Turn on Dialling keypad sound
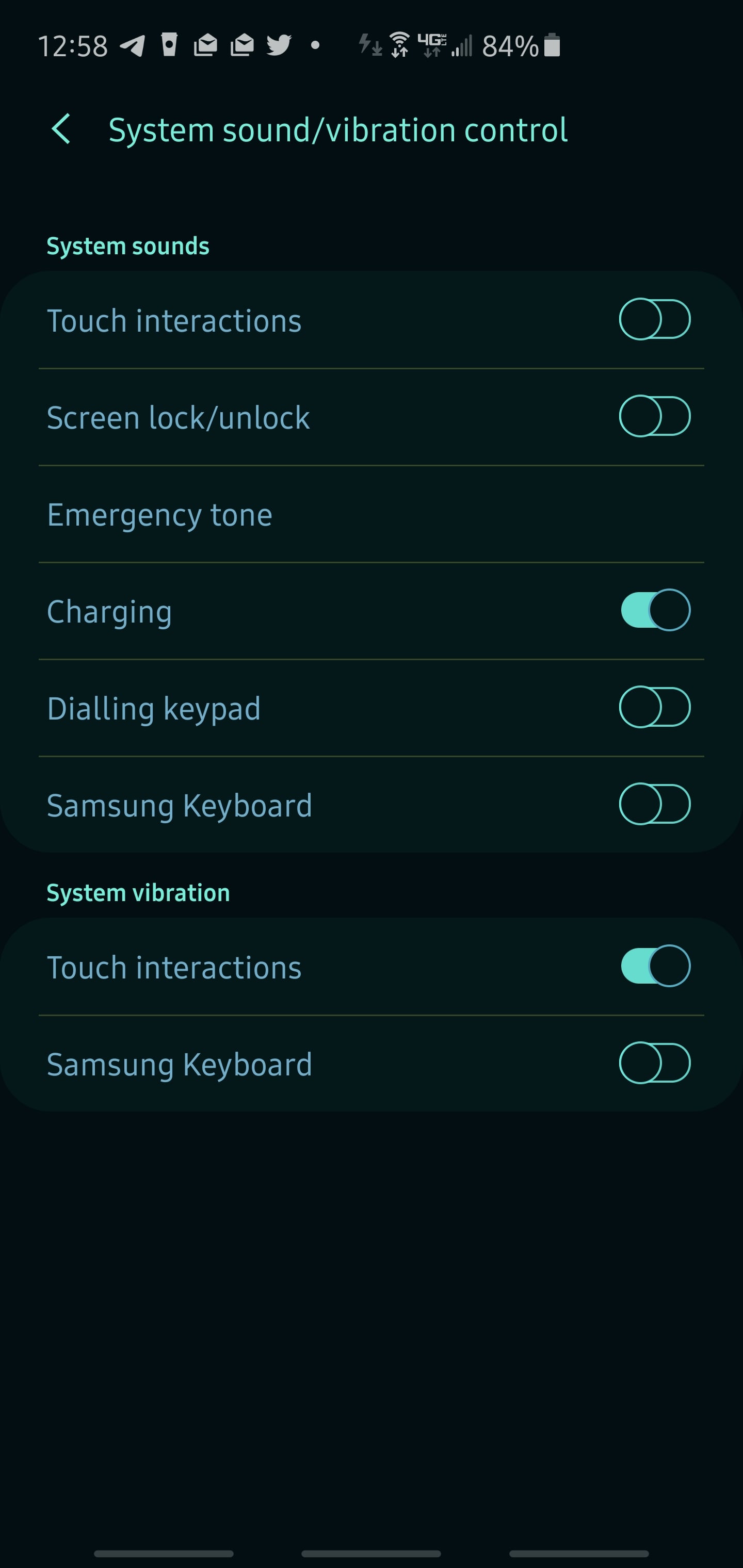 point(654,707)
